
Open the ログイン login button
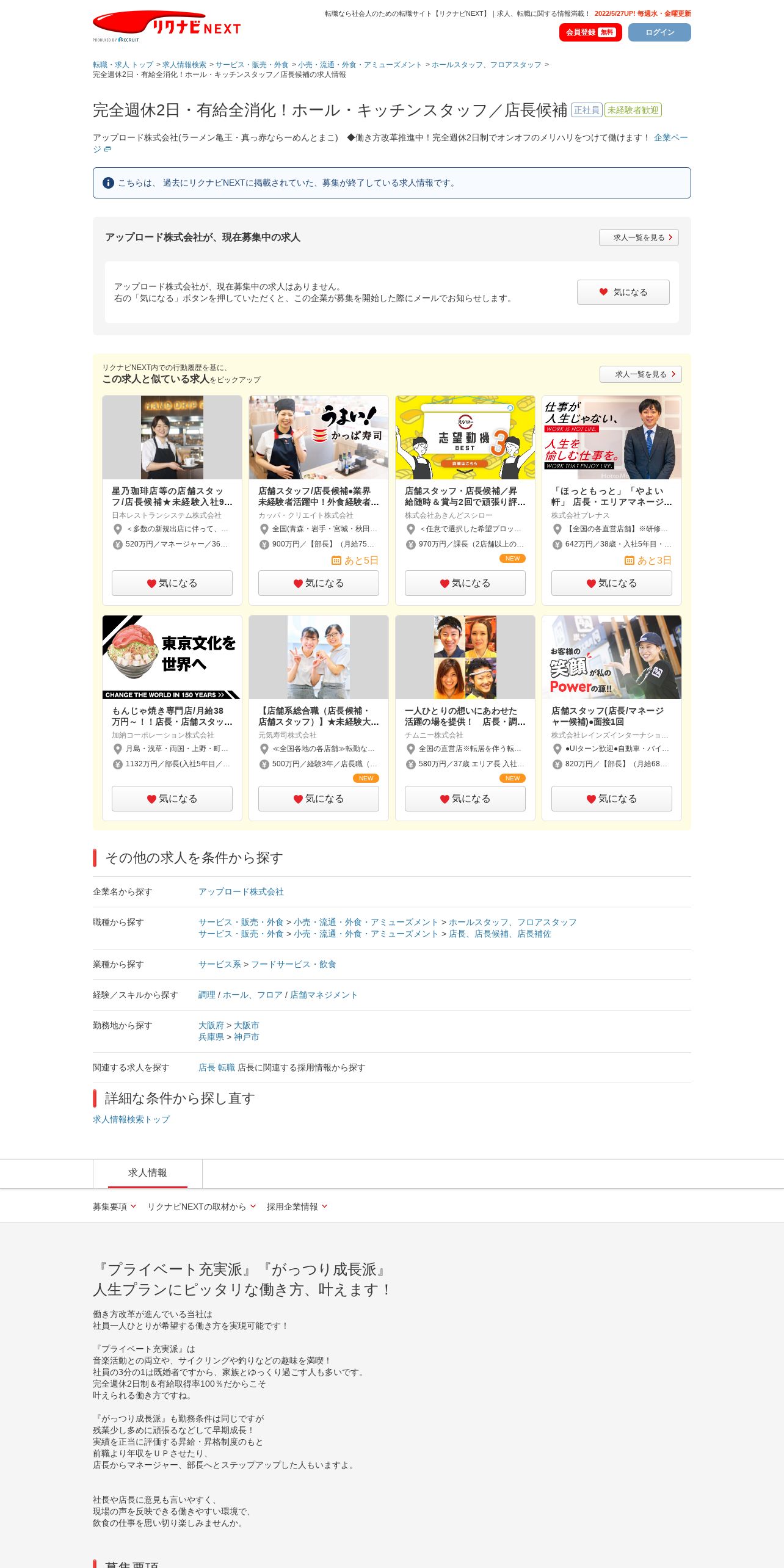(659, 32)
